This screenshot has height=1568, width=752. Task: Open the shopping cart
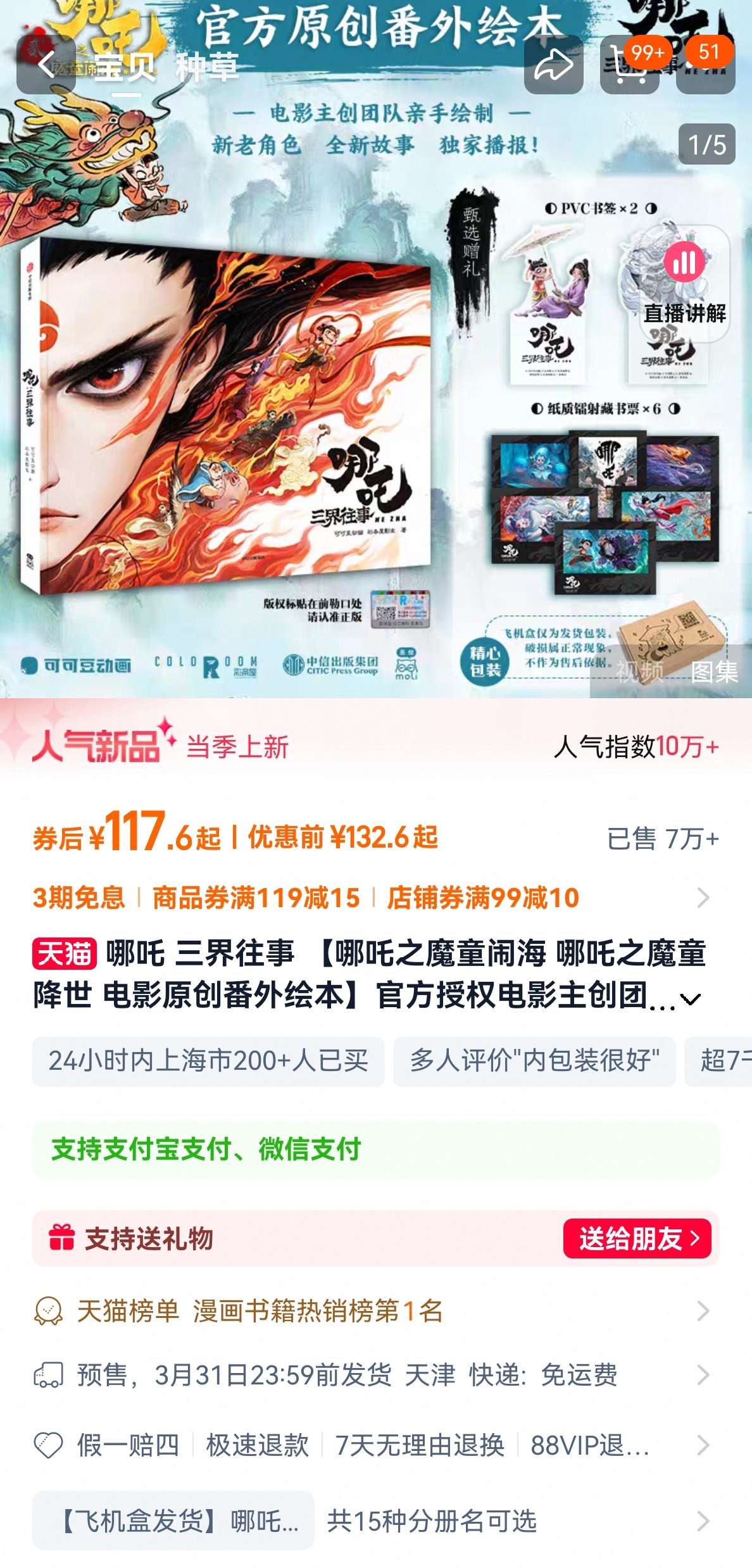(629, 65)
